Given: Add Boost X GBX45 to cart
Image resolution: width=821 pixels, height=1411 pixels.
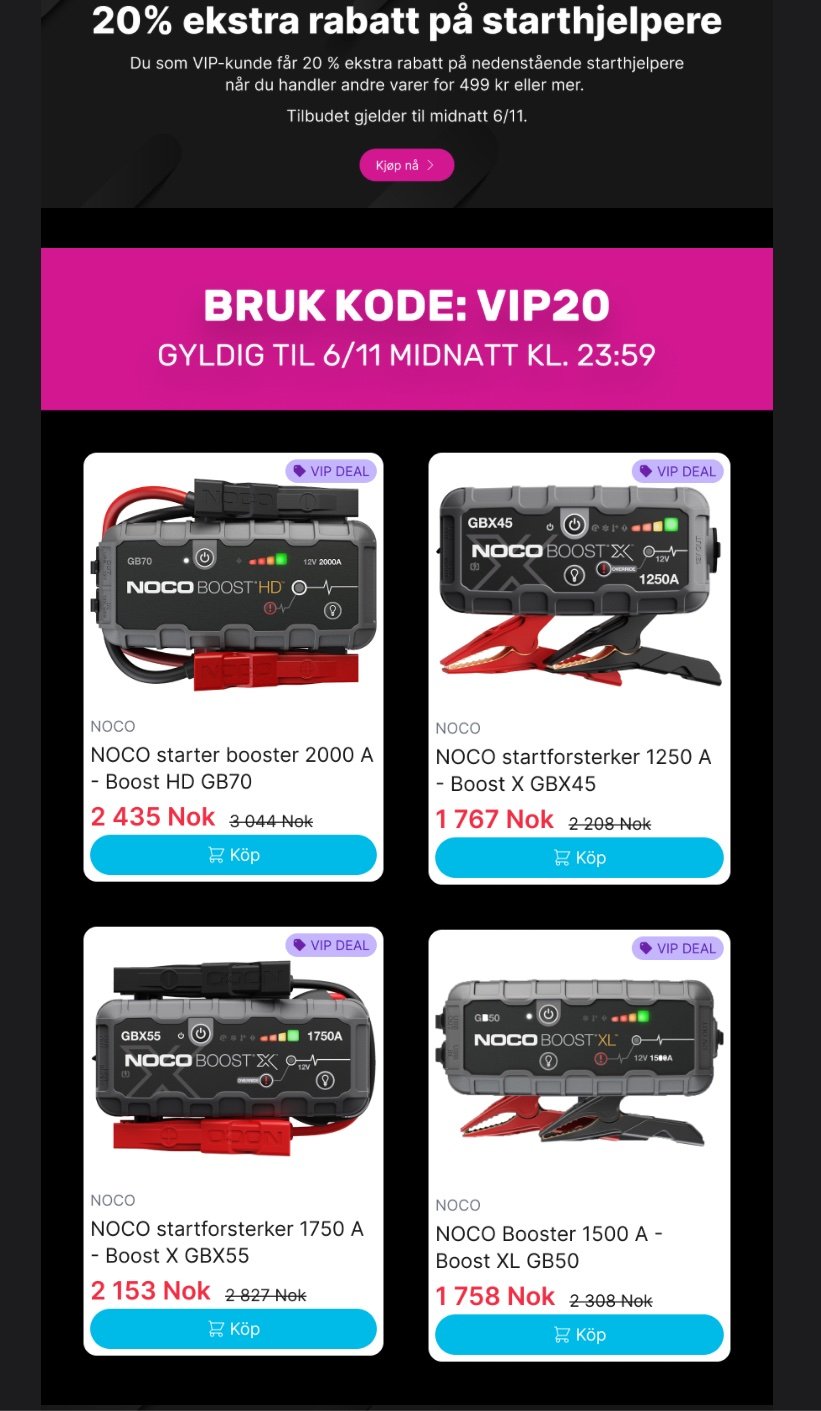Looking at the screenshot, I should (579, 858).
